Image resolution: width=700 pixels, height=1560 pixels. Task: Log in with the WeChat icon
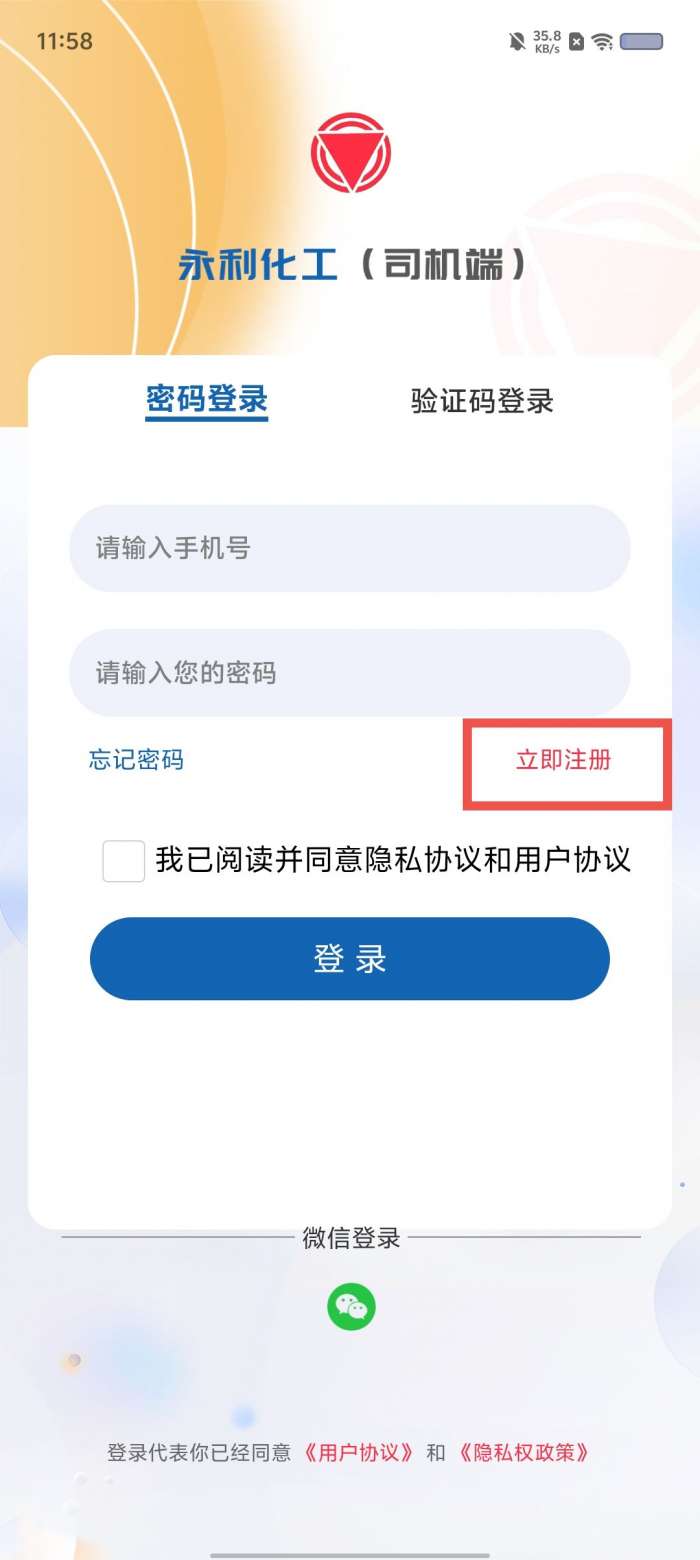coord(351,1307)
